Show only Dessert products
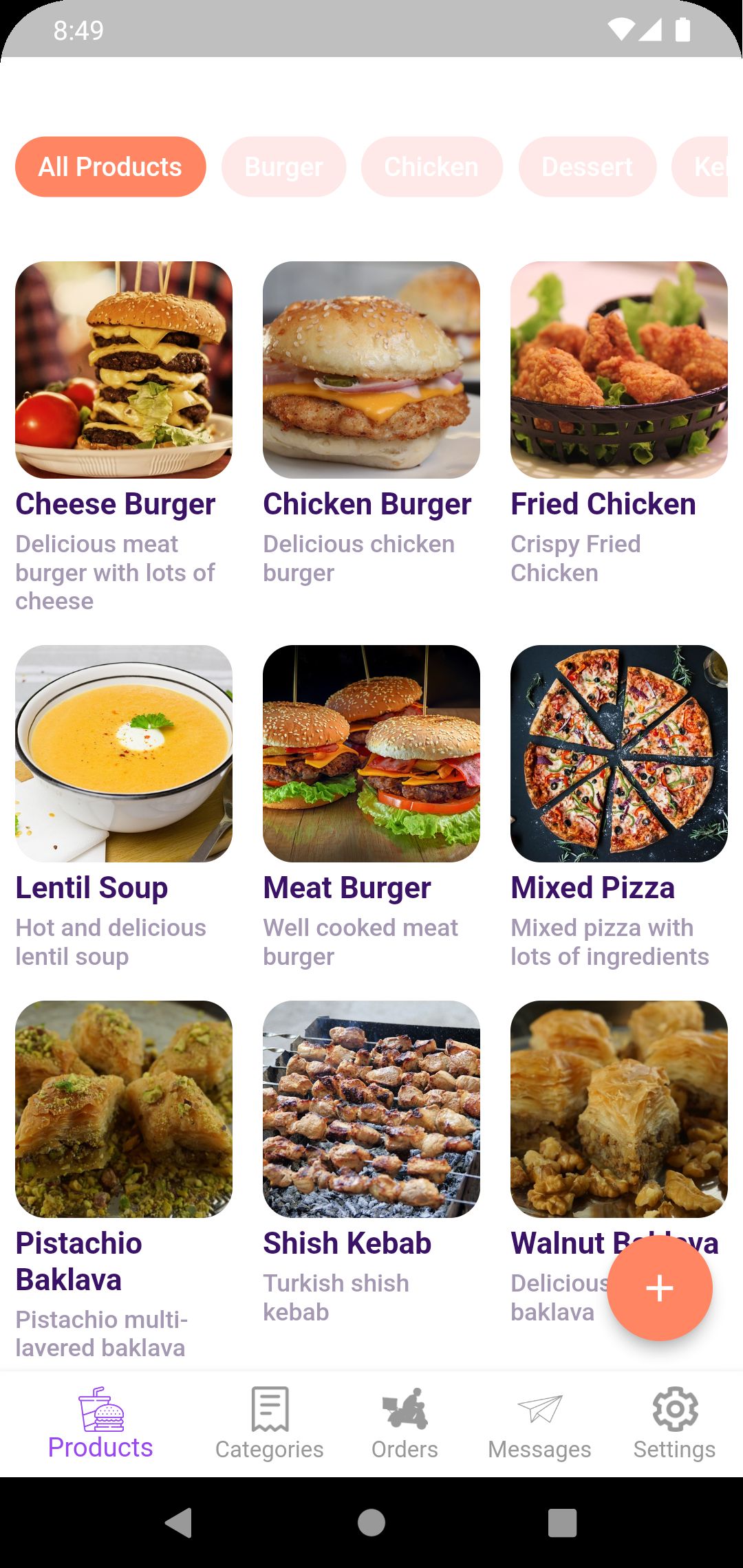This screenshot has height=1568, width=743. pyautogui.click(x=587, y=167)
